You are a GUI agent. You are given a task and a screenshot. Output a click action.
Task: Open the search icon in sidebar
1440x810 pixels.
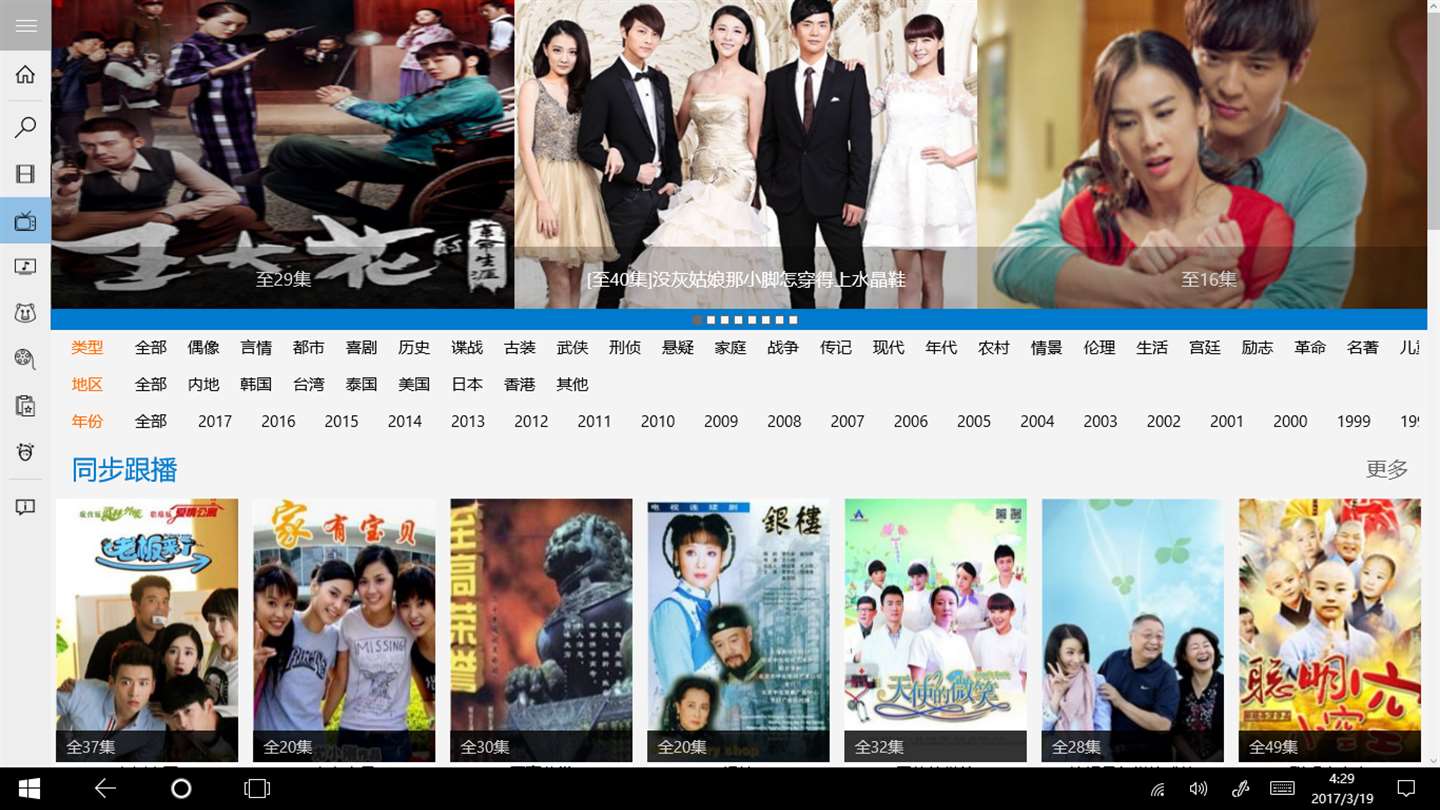point(26,126)
